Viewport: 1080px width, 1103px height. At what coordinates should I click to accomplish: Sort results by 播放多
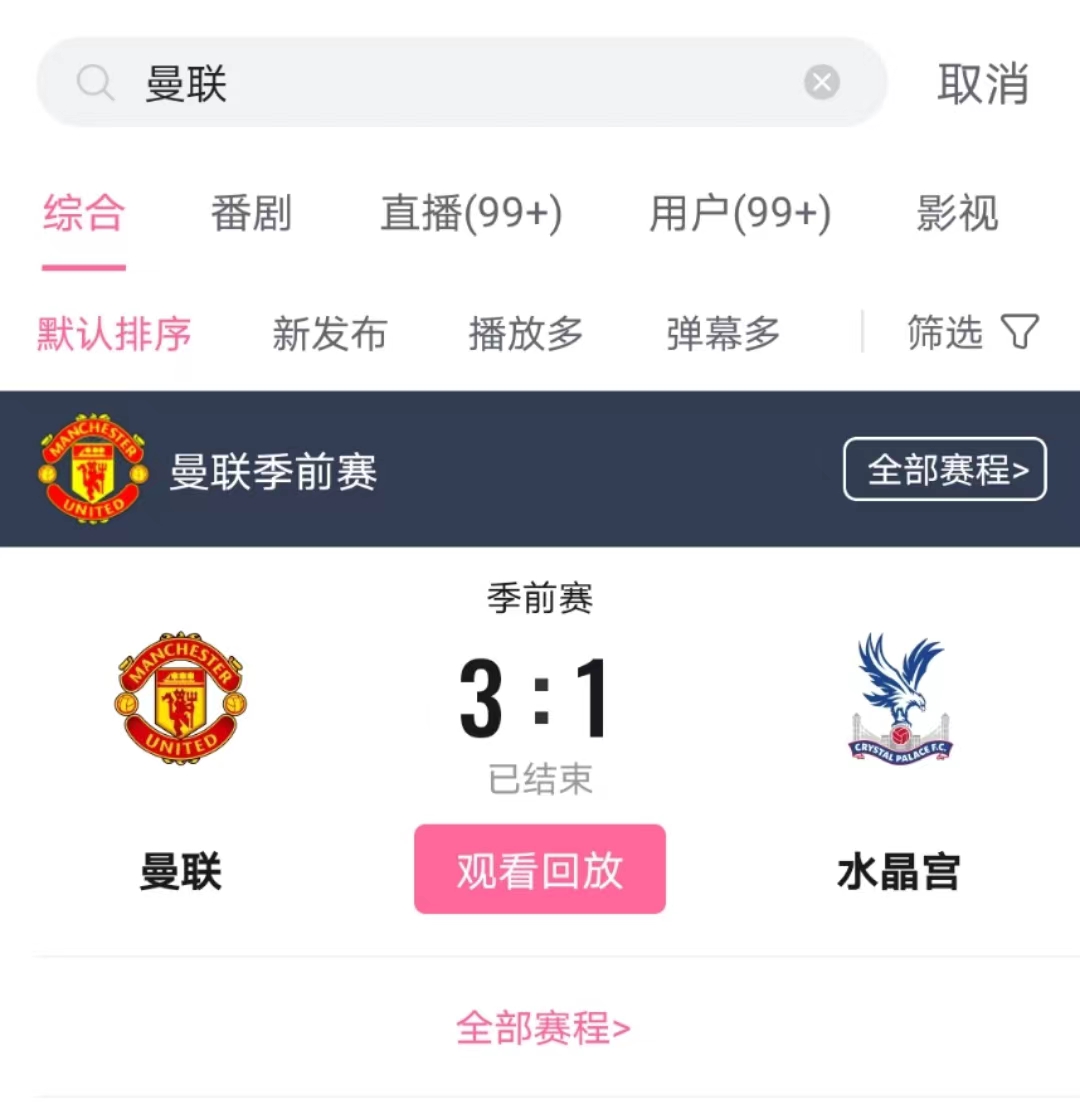click(526, 334)
